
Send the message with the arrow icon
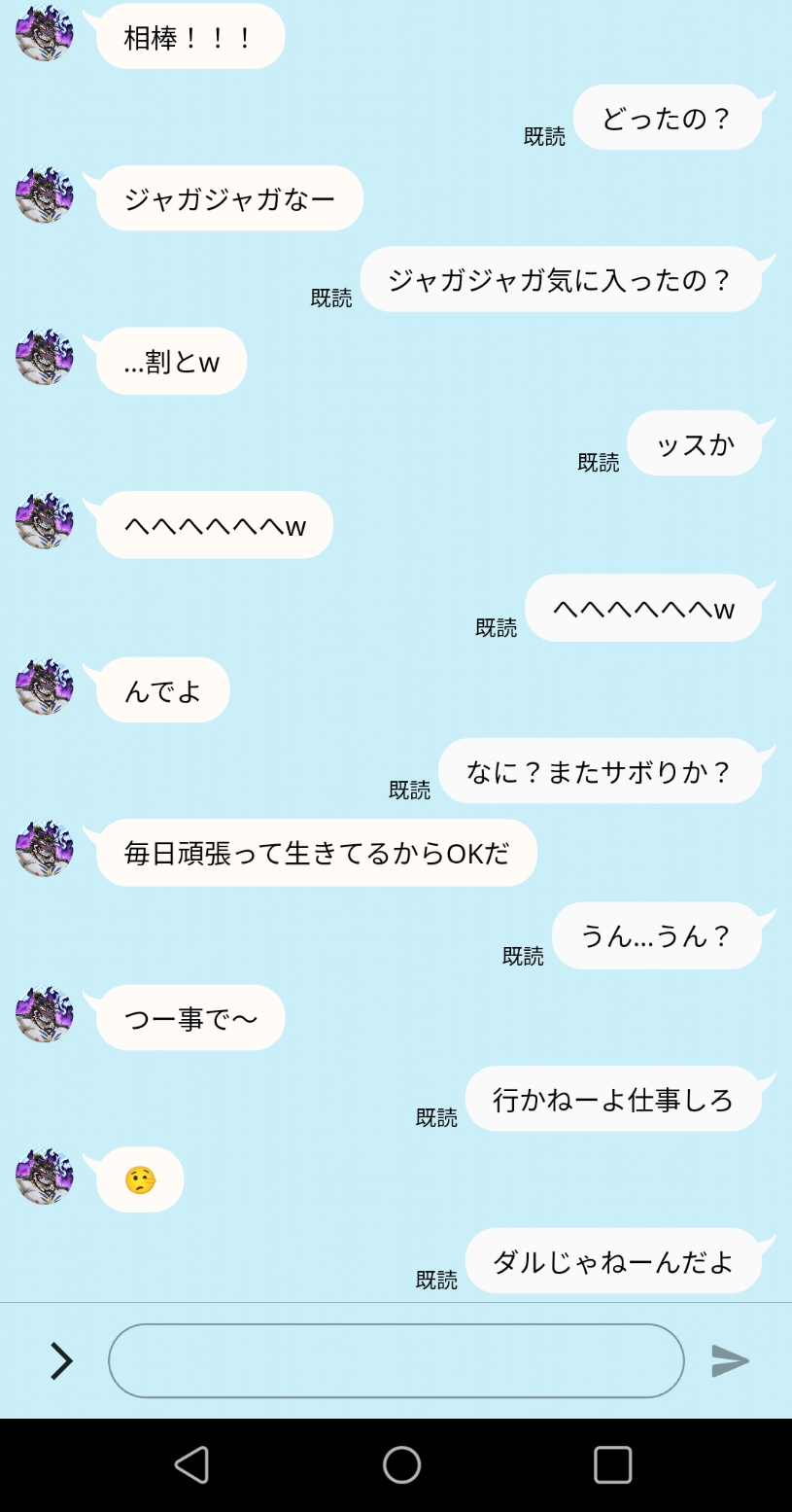pyautogui.click(x=730, y=1360)
